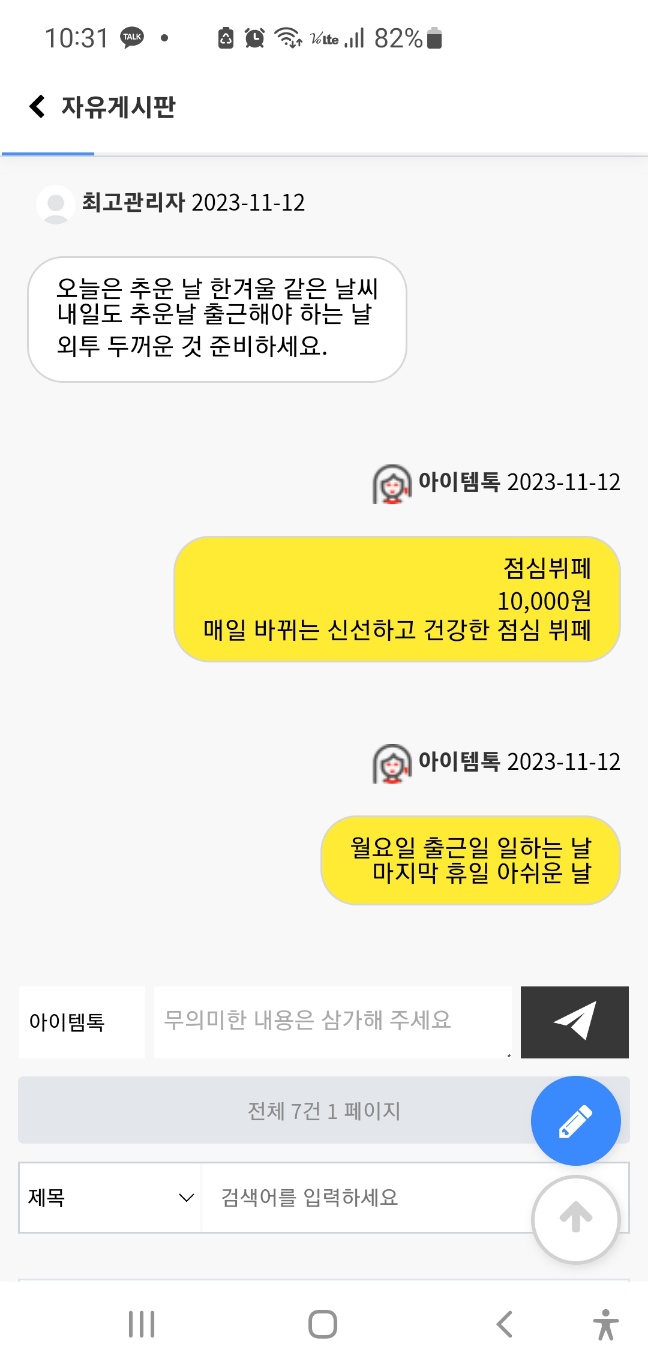The image size is (648, 1368).
Task: Open the 월요일 출근일 post bubble
Action: [470, 860]
